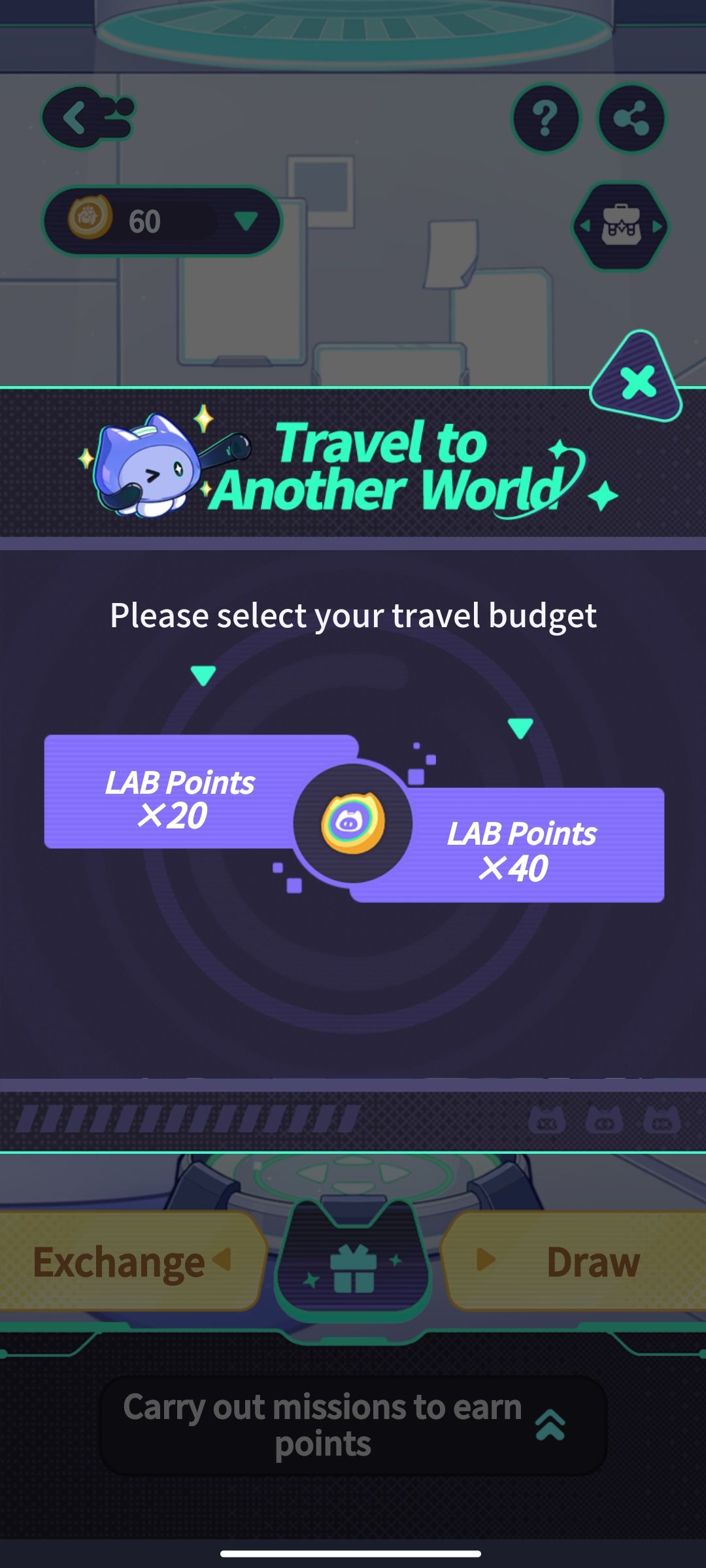
Task: Close the Travel to Another World dialog
Action: [637, 382]
